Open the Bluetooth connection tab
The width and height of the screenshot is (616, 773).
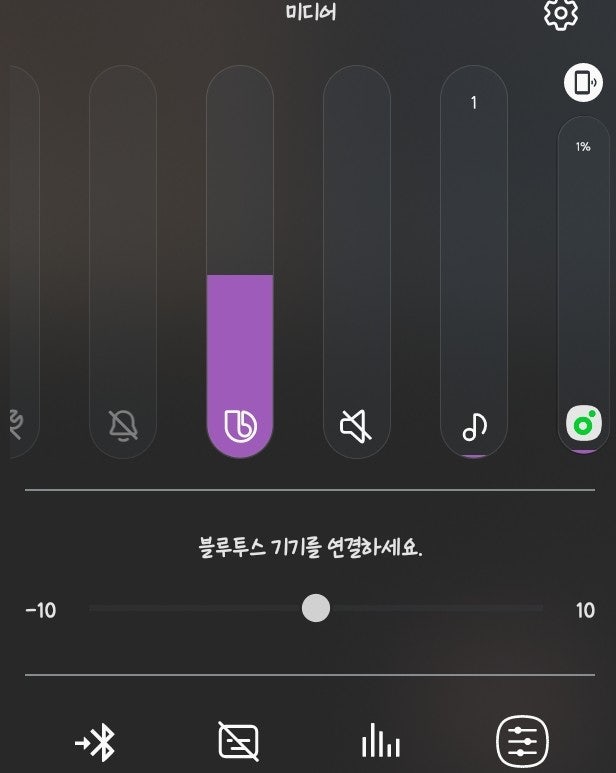coord(96,742)
